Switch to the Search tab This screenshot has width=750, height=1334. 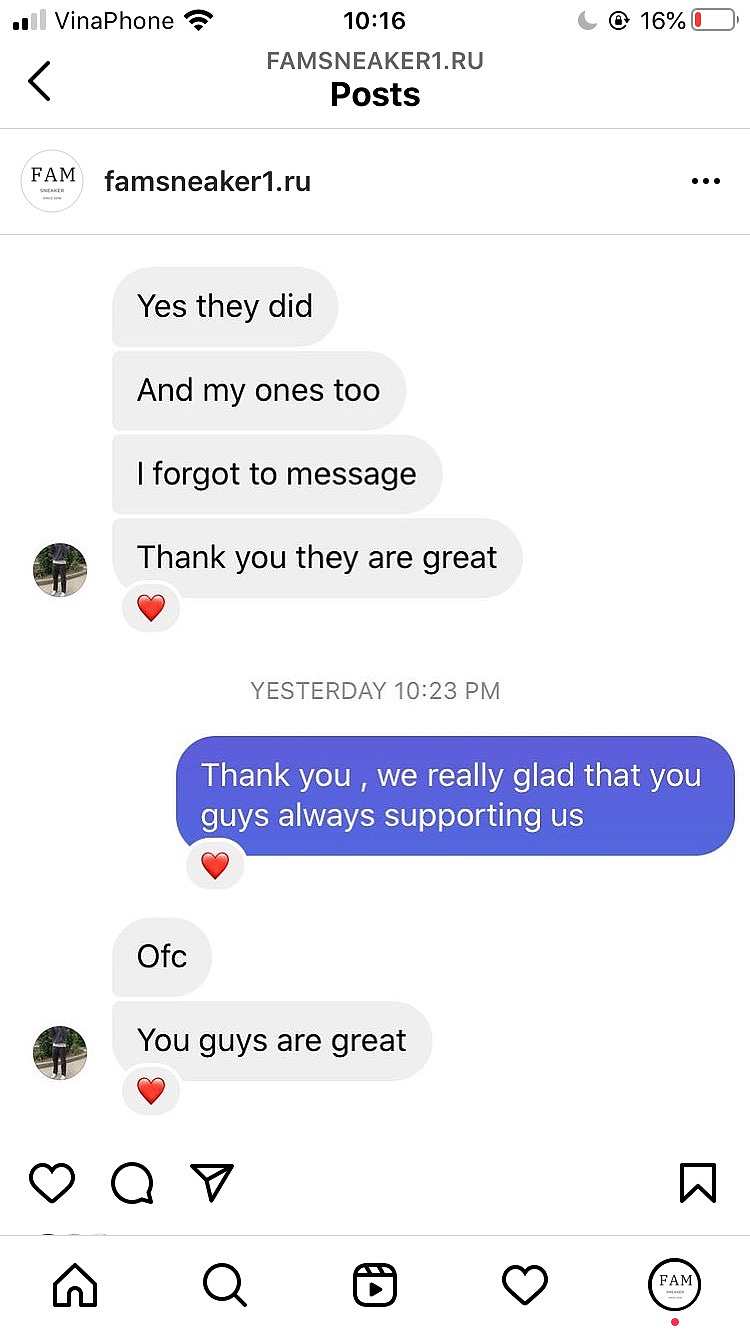[x=224, y=1284]
